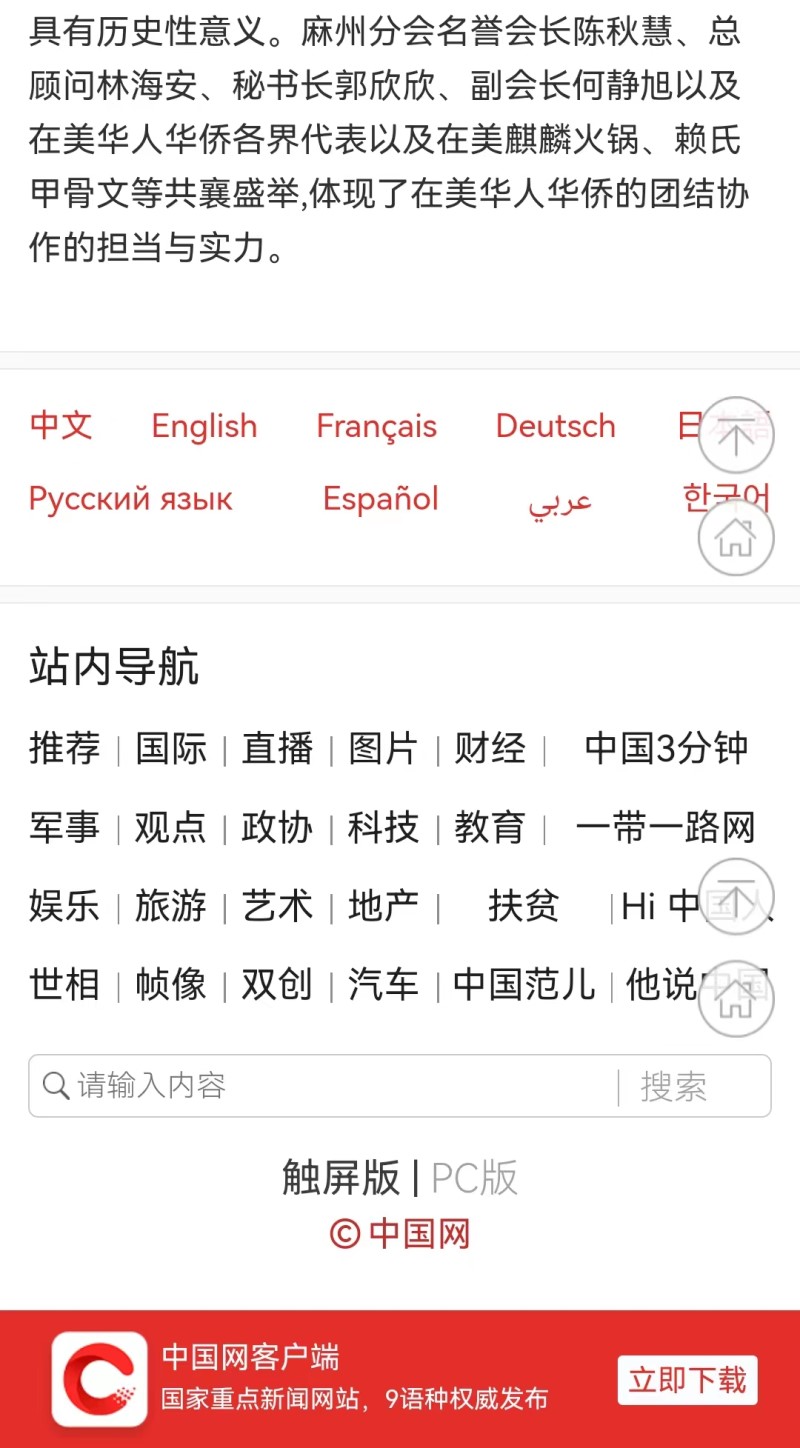Go to the 国际 section
Viewport: 800px width, 1448px height.
tap(171, 748)
